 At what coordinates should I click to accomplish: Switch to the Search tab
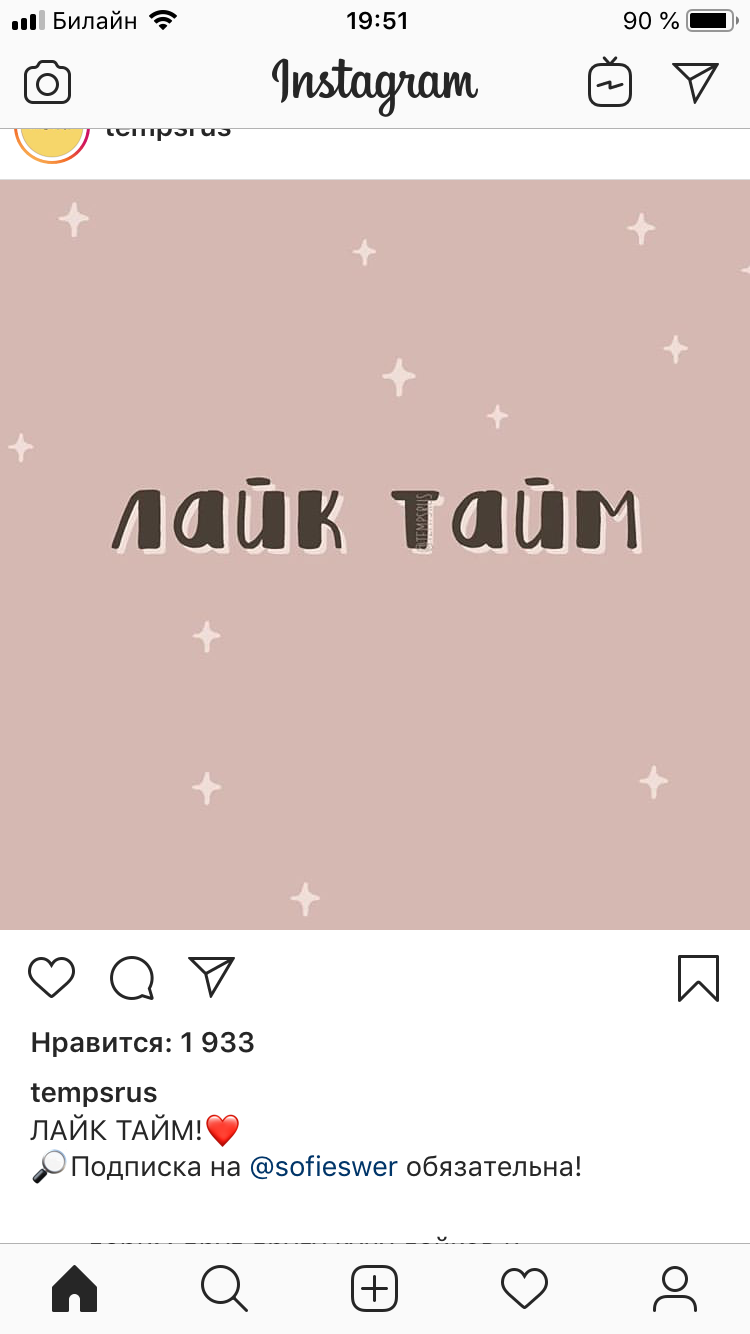(224, 1288)
